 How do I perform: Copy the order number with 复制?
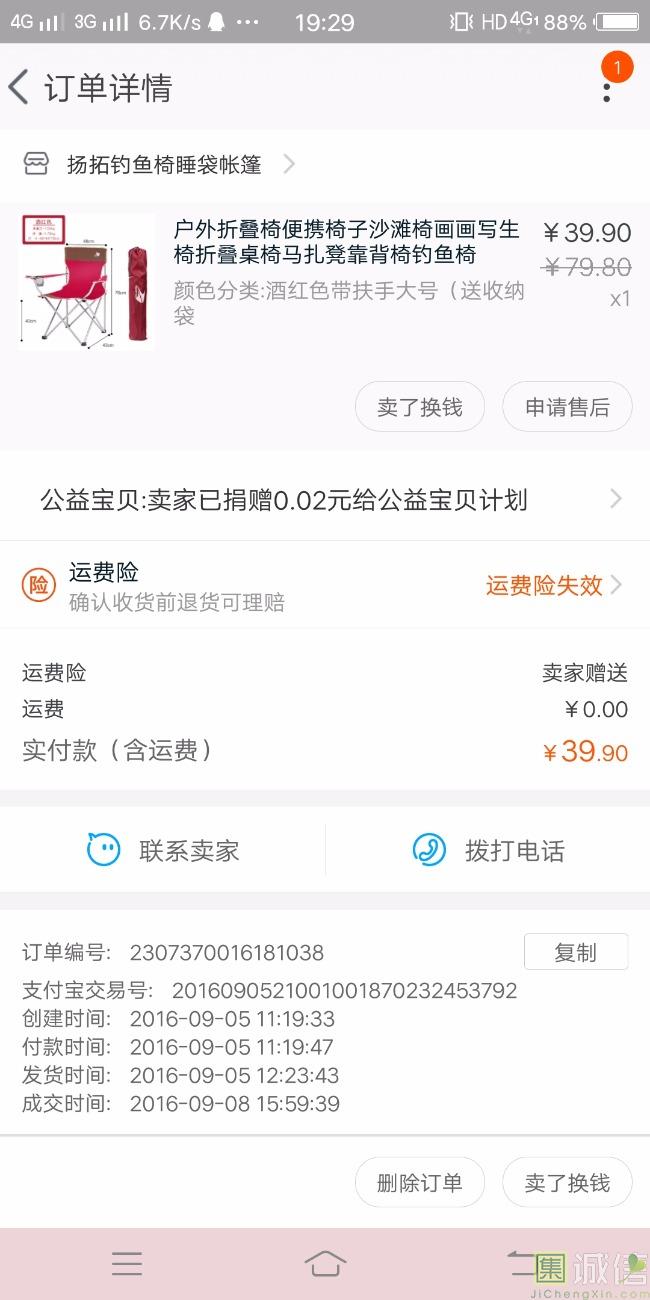point(575,952)
